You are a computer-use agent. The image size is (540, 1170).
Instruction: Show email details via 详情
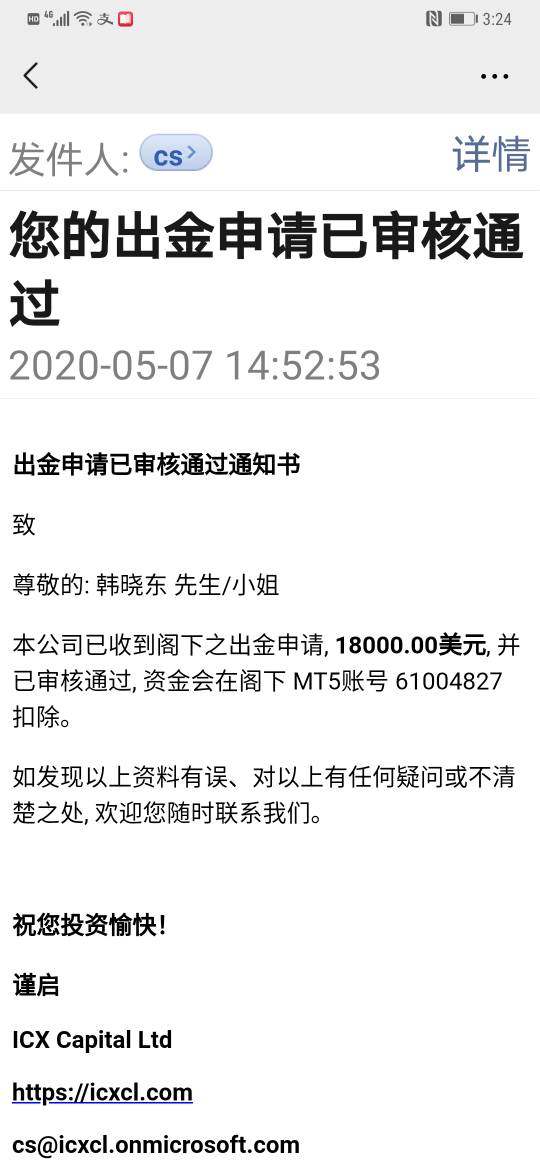491,154
